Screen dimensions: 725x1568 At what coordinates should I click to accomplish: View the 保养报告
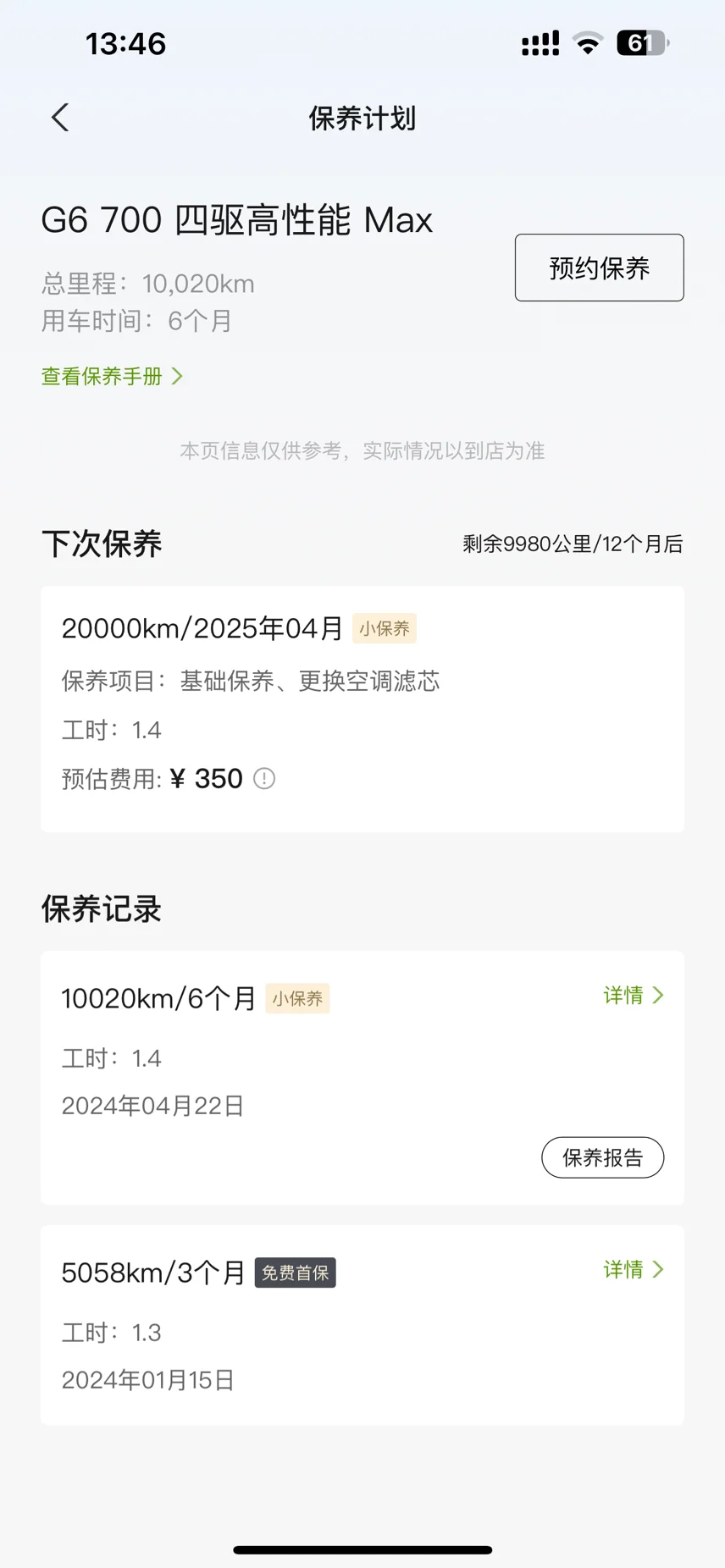(x=602, y=1157)
